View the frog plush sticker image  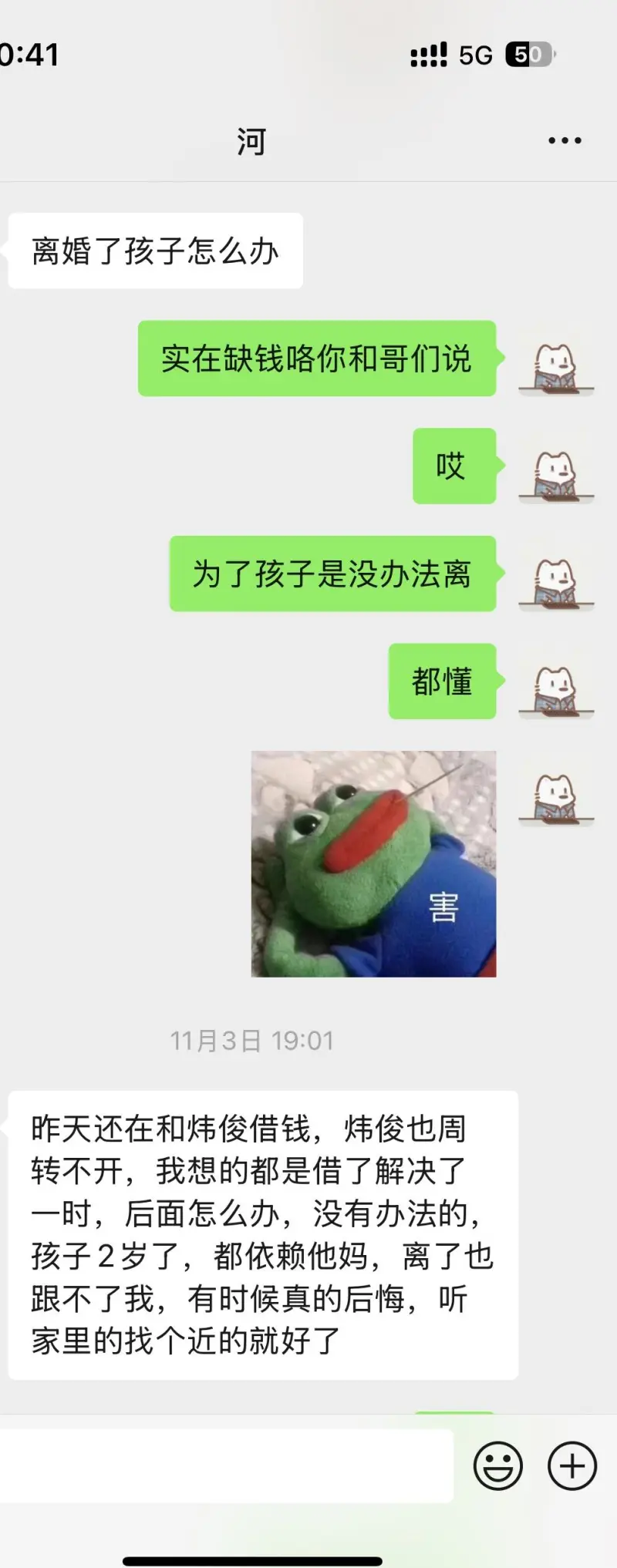(373, 863)
